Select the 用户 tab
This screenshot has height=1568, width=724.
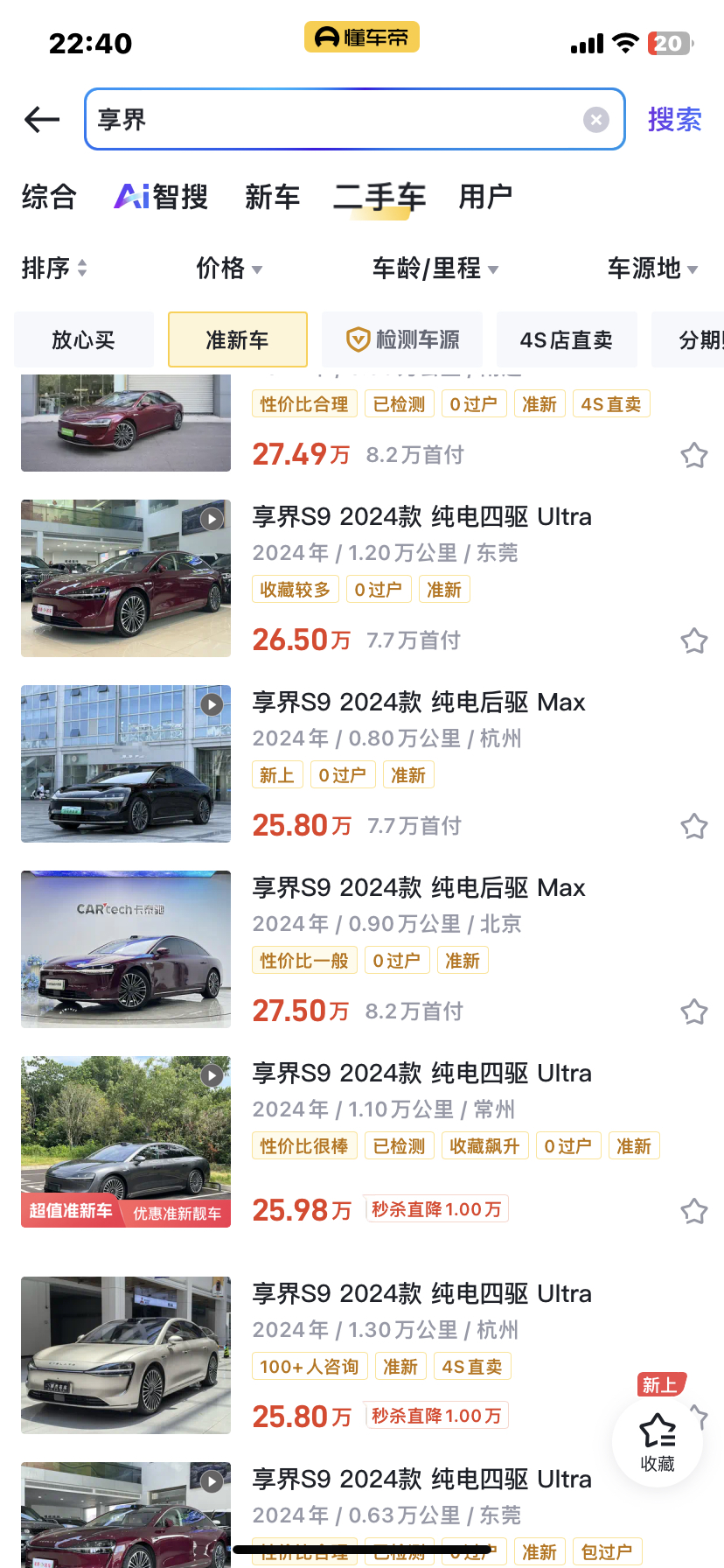[485, 197]
